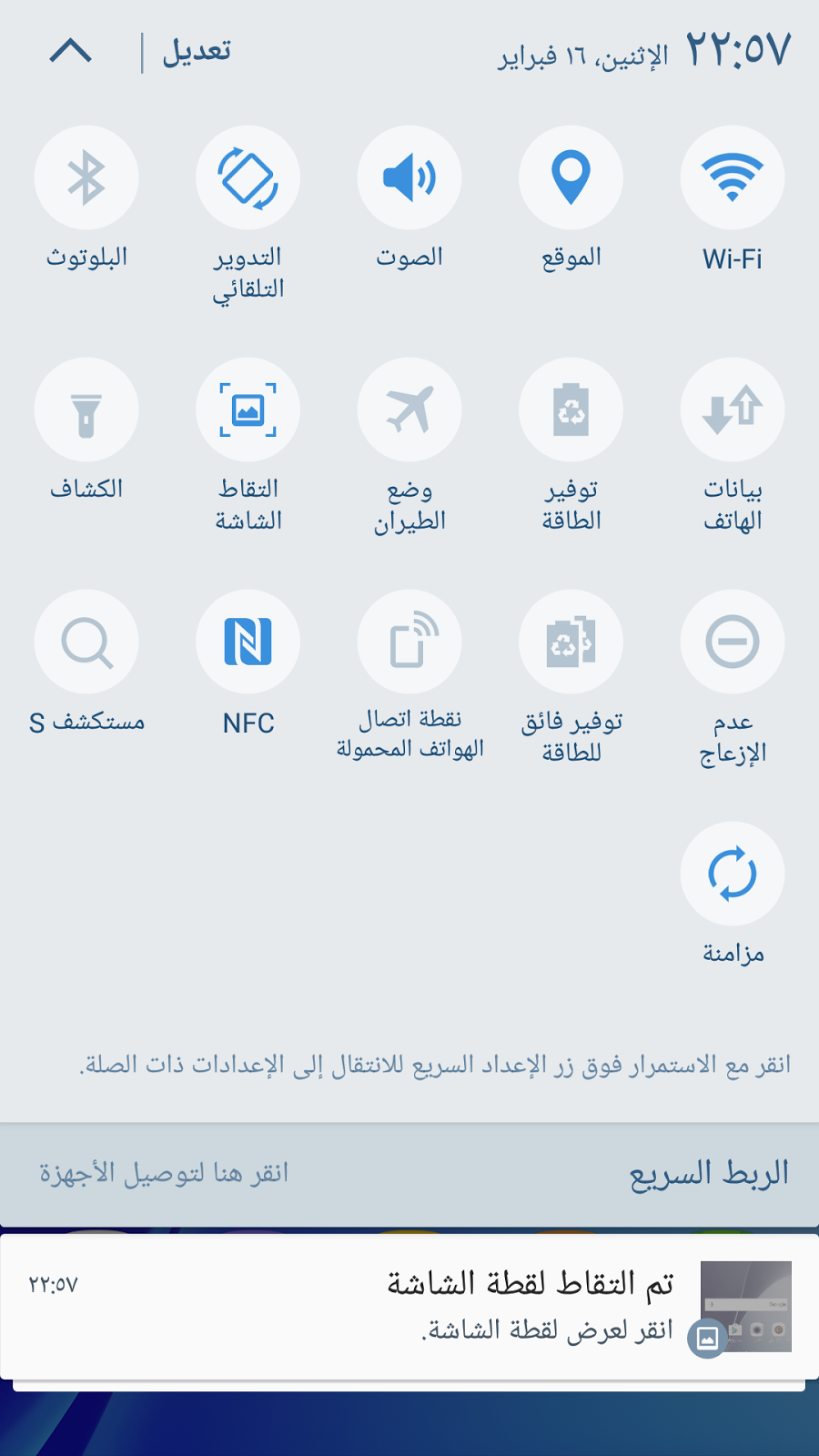Viewport: 819px width, 1456px height.
Task: Turn on وضع الطيران airplane mode
Action: (409, 409)
